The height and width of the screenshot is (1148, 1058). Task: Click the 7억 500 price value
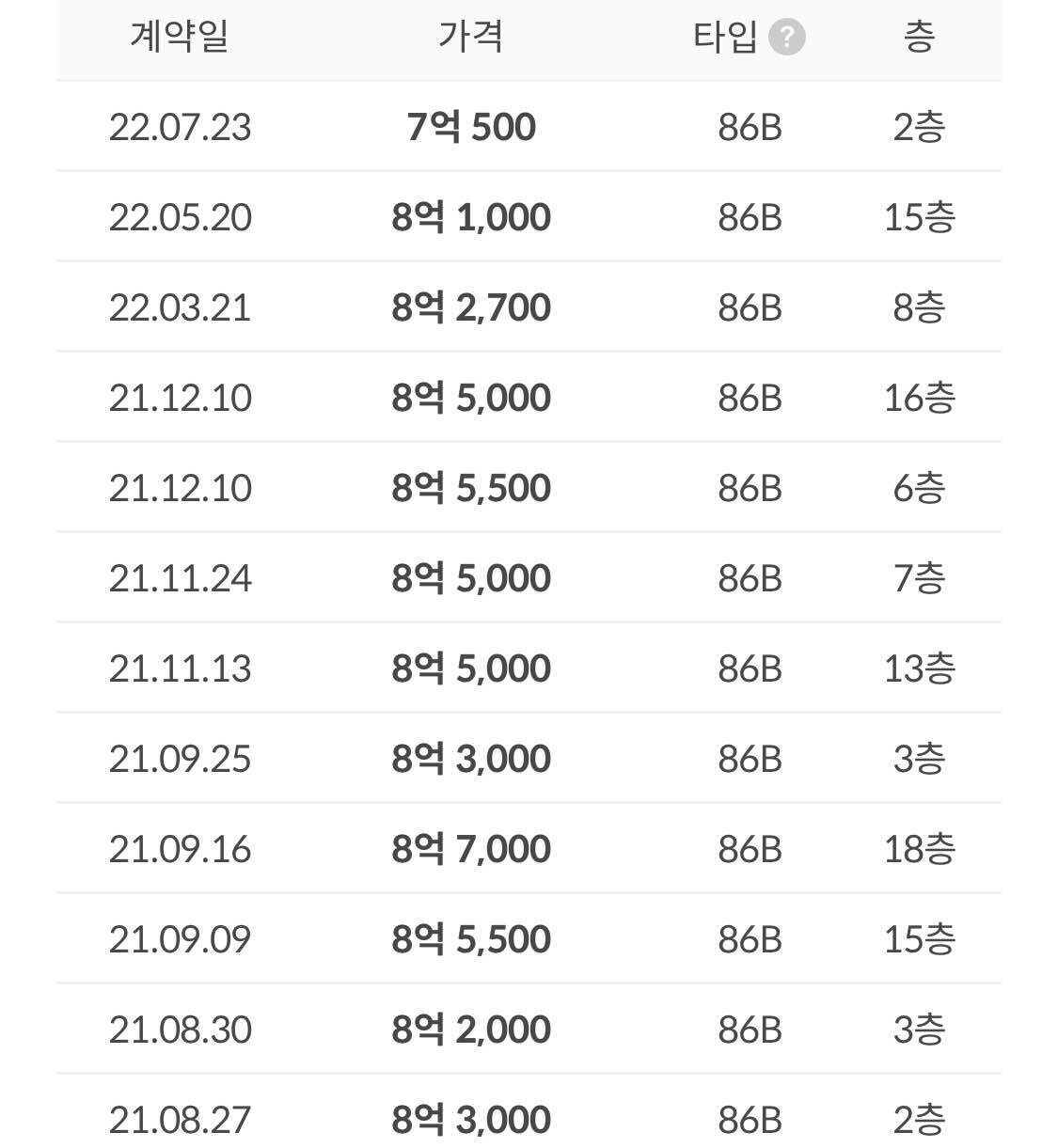470,126
